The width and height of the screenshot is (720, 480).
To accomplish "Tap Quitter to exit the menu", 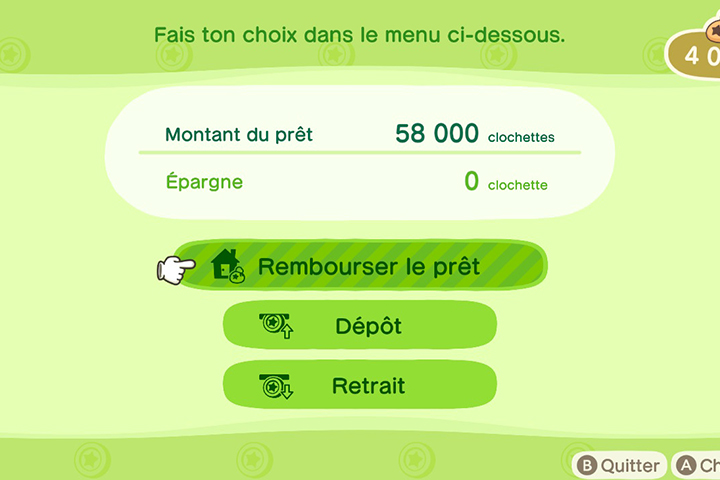I will coord(618,465).
